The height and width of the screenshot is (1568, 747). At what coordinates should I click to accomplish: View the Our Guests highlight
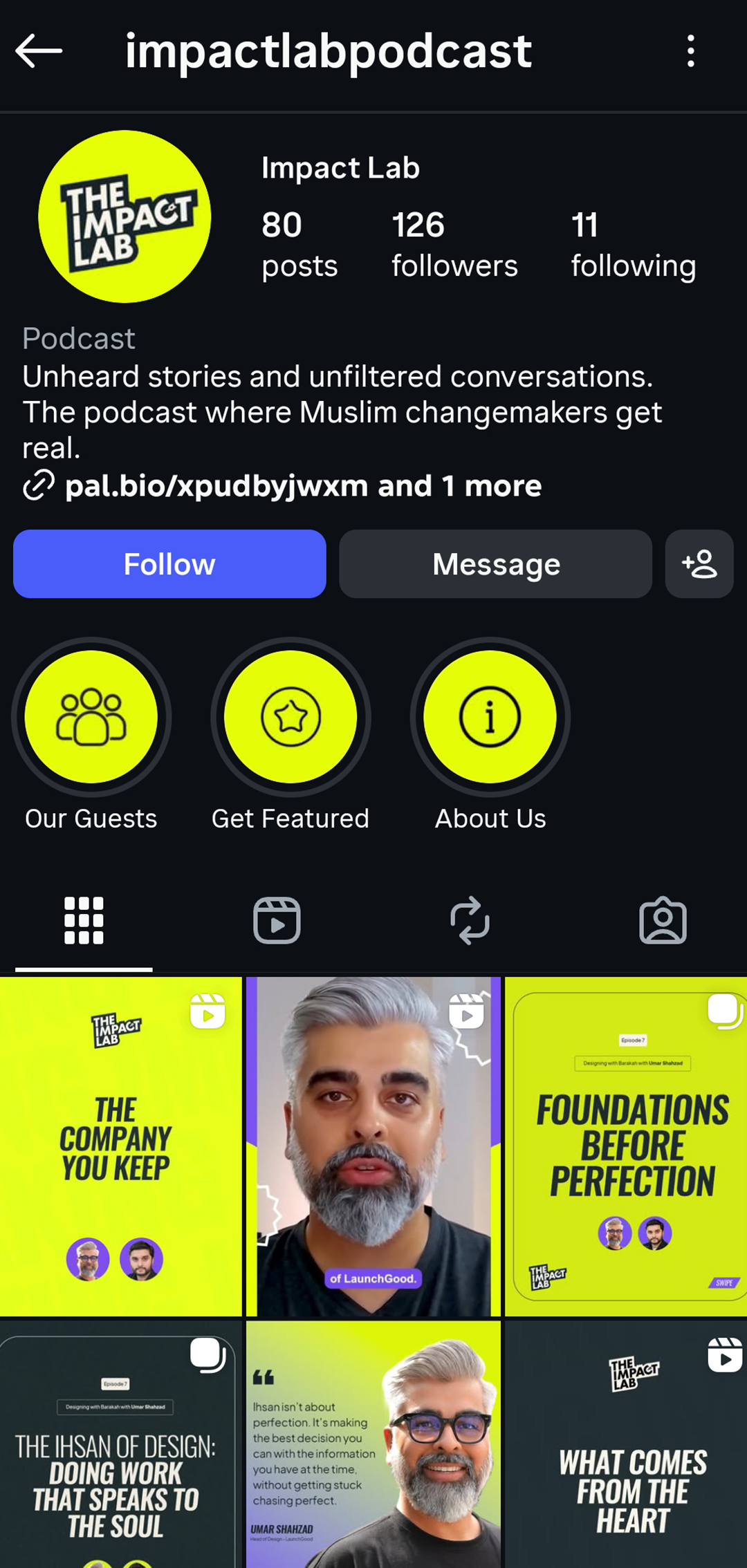[91, 717]
